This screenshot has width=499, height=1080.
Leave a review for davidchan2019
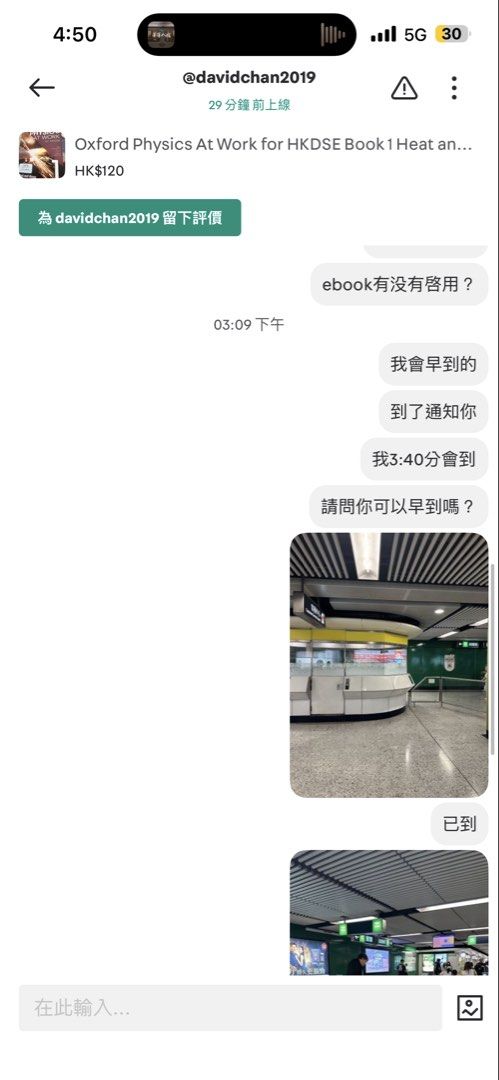[130, 218]
